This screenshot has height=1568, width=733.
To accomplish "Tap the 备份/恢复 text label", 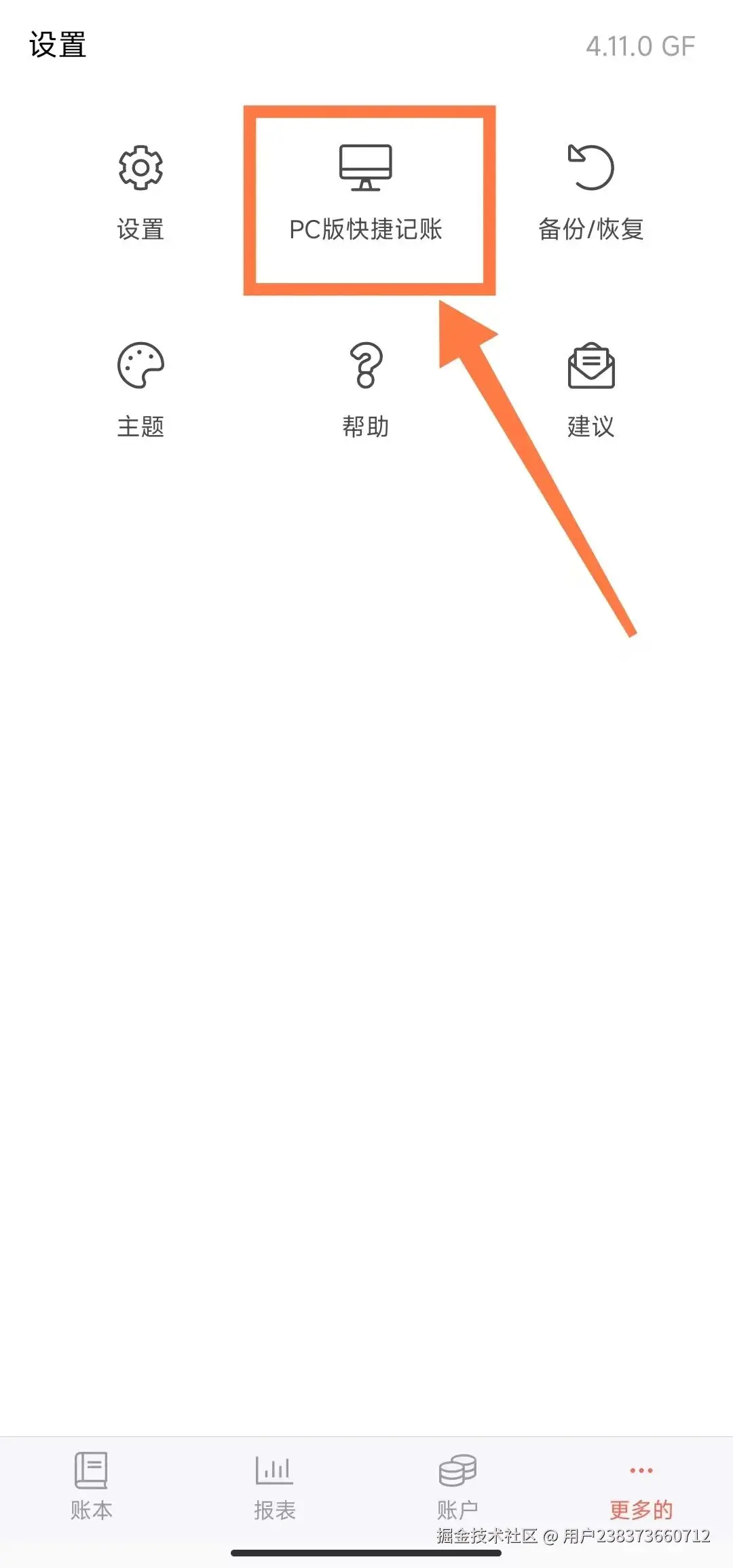I will pos(590,228).
